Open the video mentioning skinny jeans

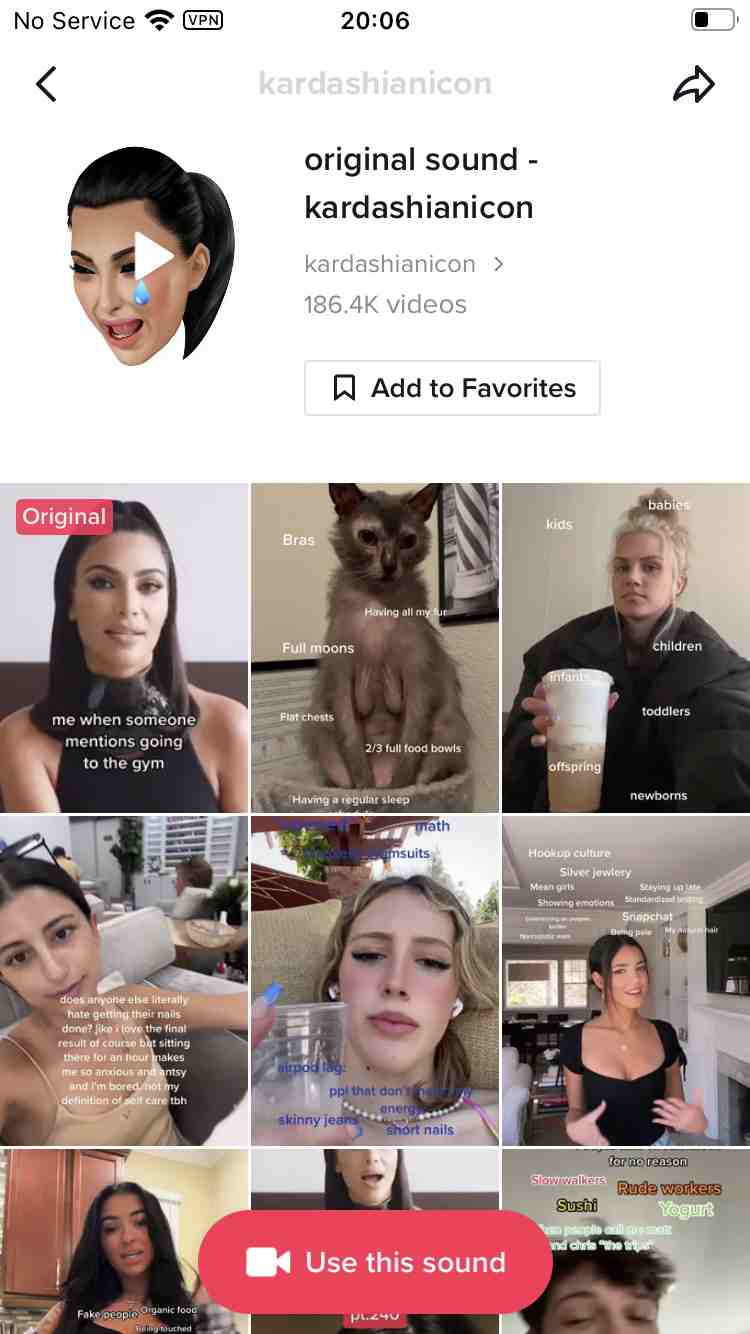pyautogui.click(x=375, y=980)
